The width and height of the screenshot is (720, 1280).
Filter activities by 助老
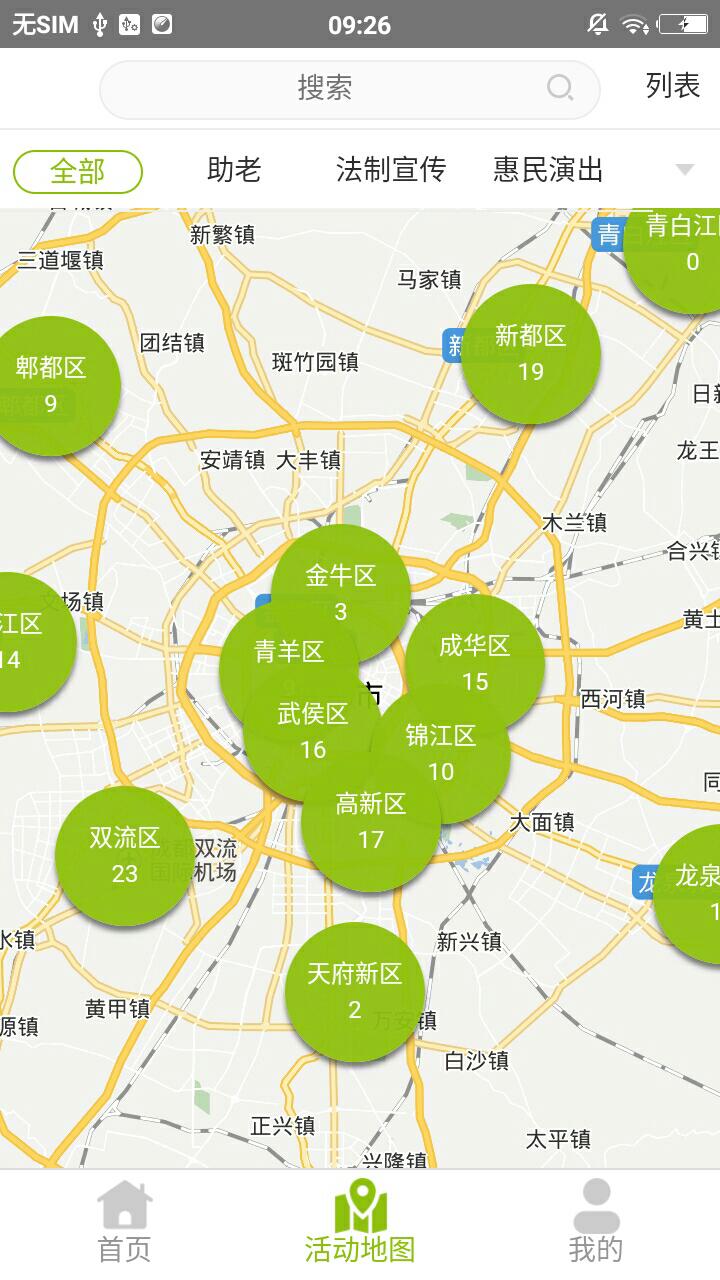[x=234, y=170]
